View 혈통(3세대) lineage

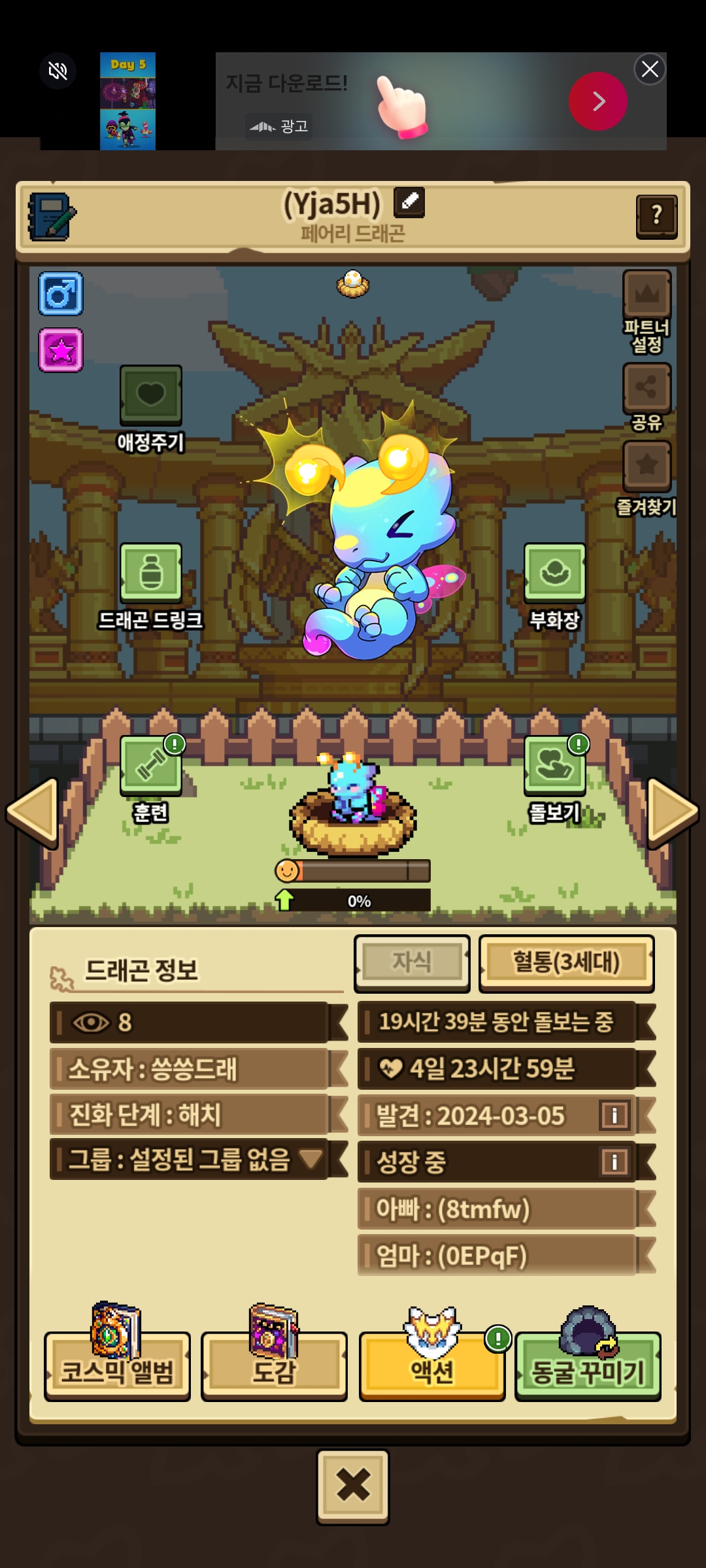click(566, 963)
